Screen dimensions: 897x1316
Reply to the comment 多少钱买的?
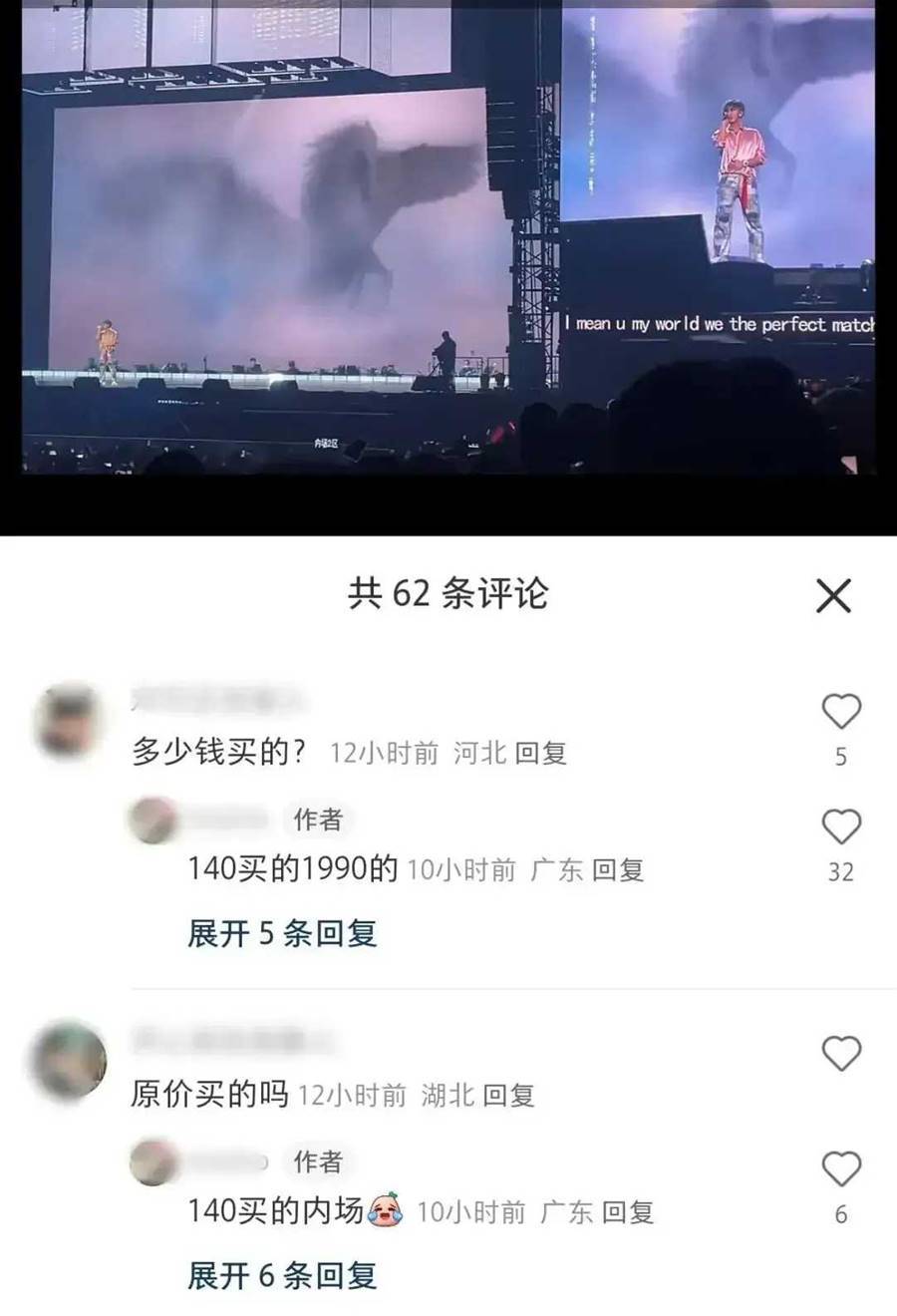(541, 754)
